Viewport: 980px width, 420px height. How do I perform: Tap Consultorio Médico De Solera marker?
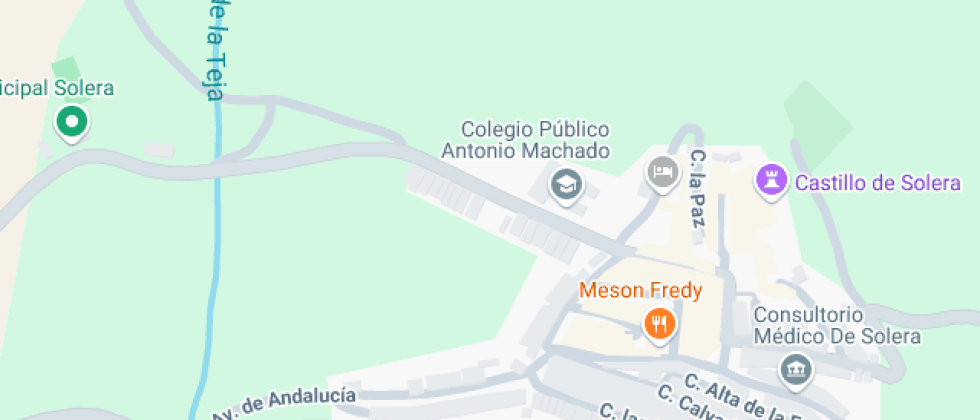pos(797,369)
